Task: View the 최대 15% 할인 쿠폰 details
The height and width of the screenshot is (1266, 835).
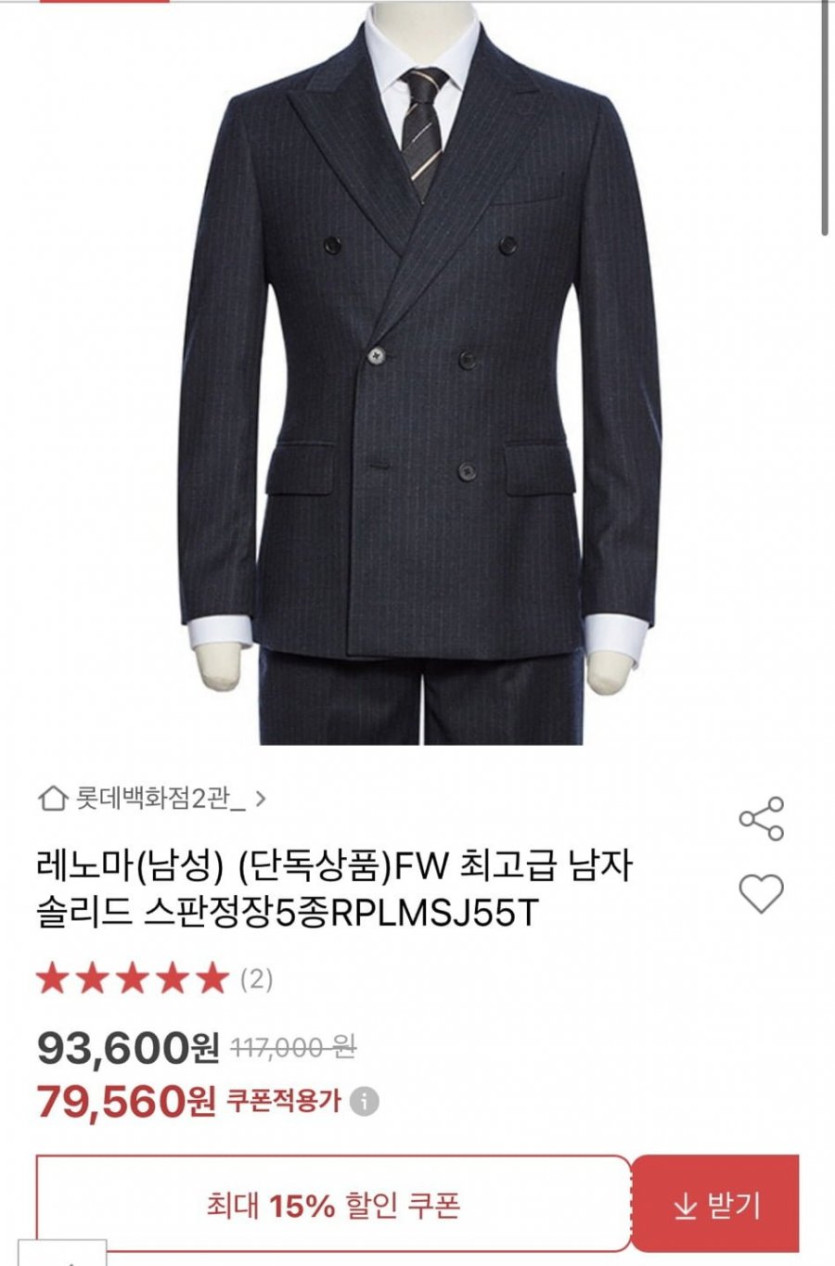Action: (333, 1205)
